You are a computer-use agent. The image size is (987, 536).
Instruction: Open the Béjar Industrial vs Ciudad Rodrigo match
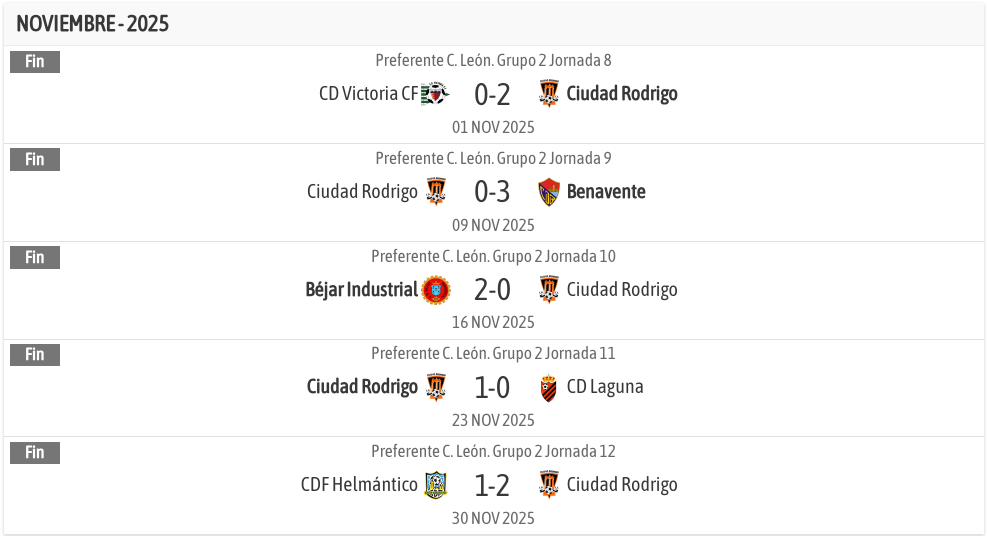point(492,290)
